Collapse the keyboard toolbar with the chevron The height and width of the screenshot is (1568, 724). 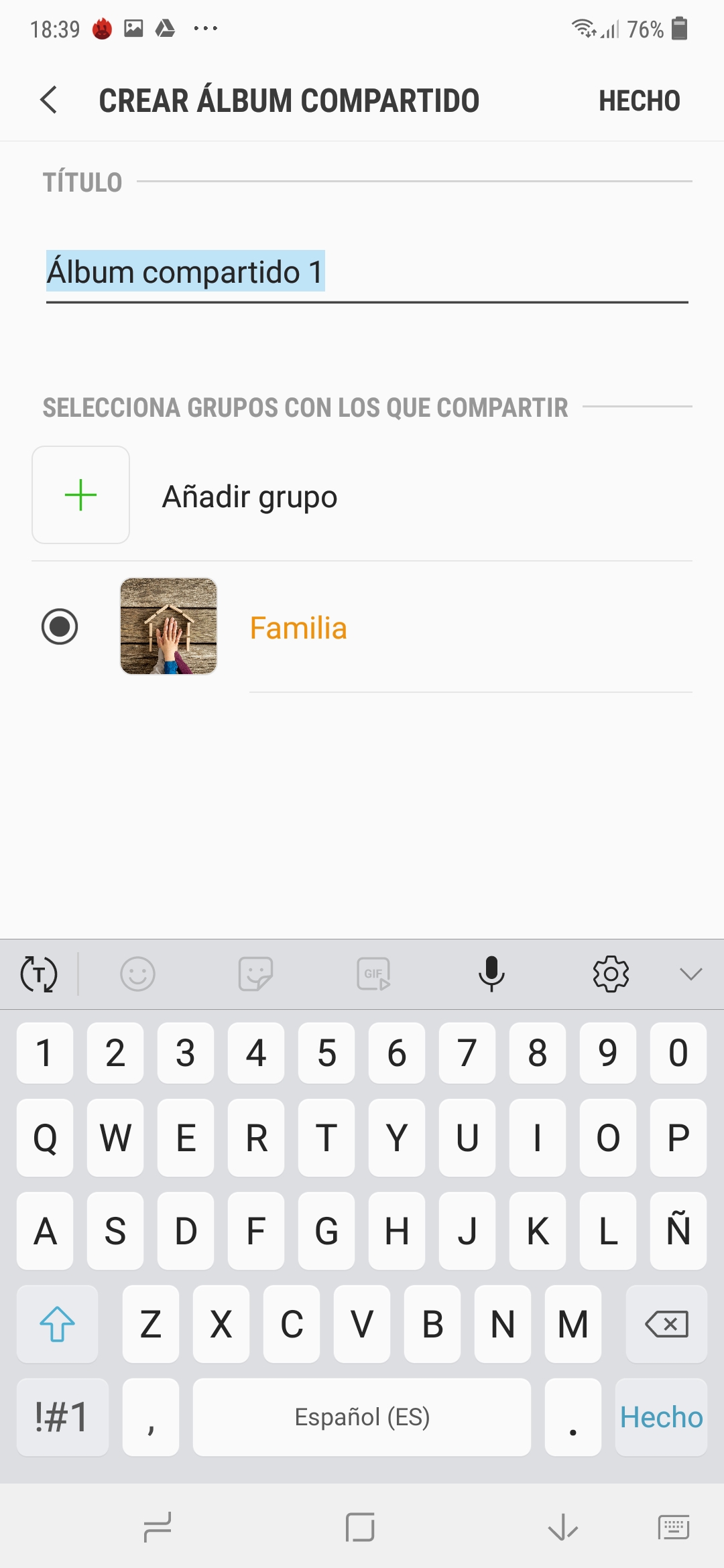coord(690,974)
